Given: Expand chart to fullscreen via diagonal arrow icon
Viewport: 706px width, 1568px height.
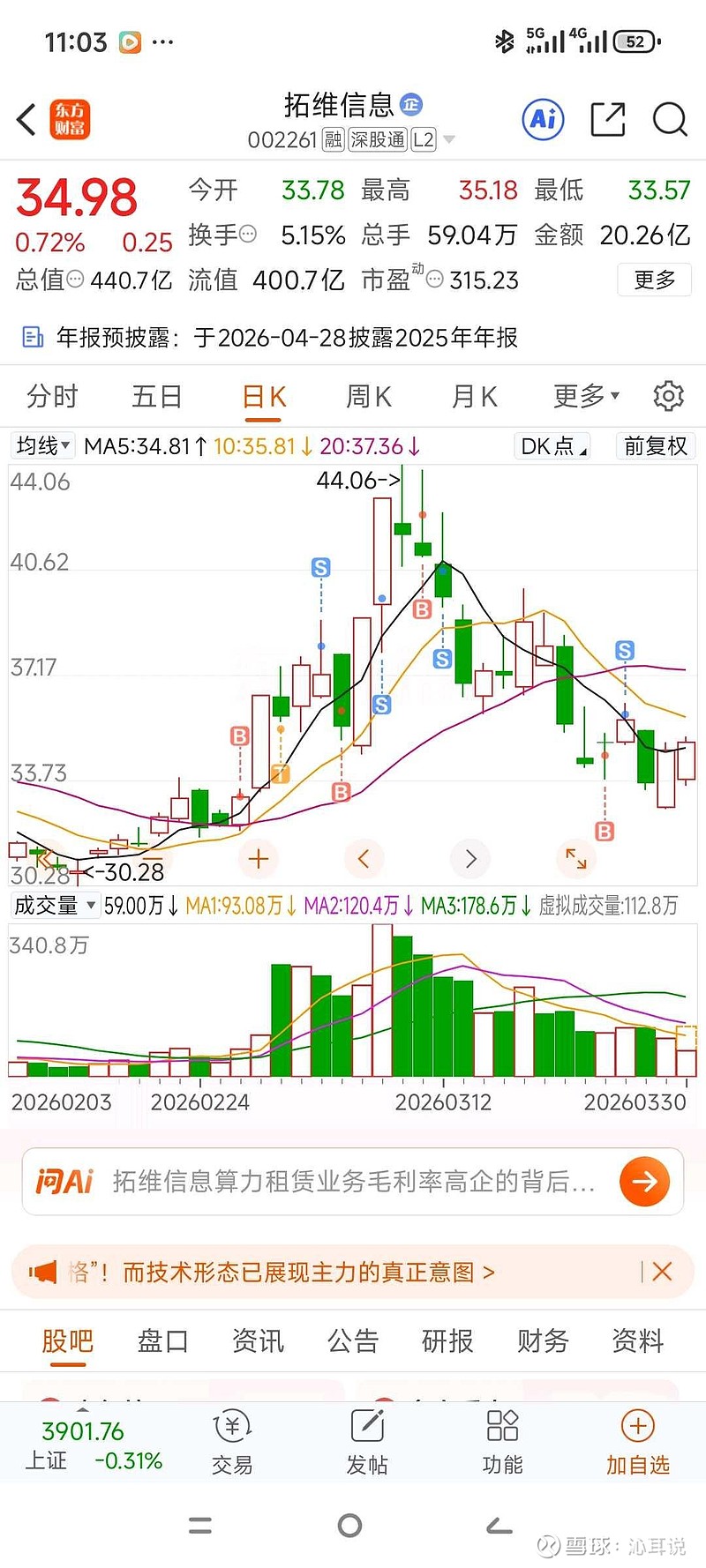Looking at the screenshot, I should pyautogui.click(x=576, y=858).
